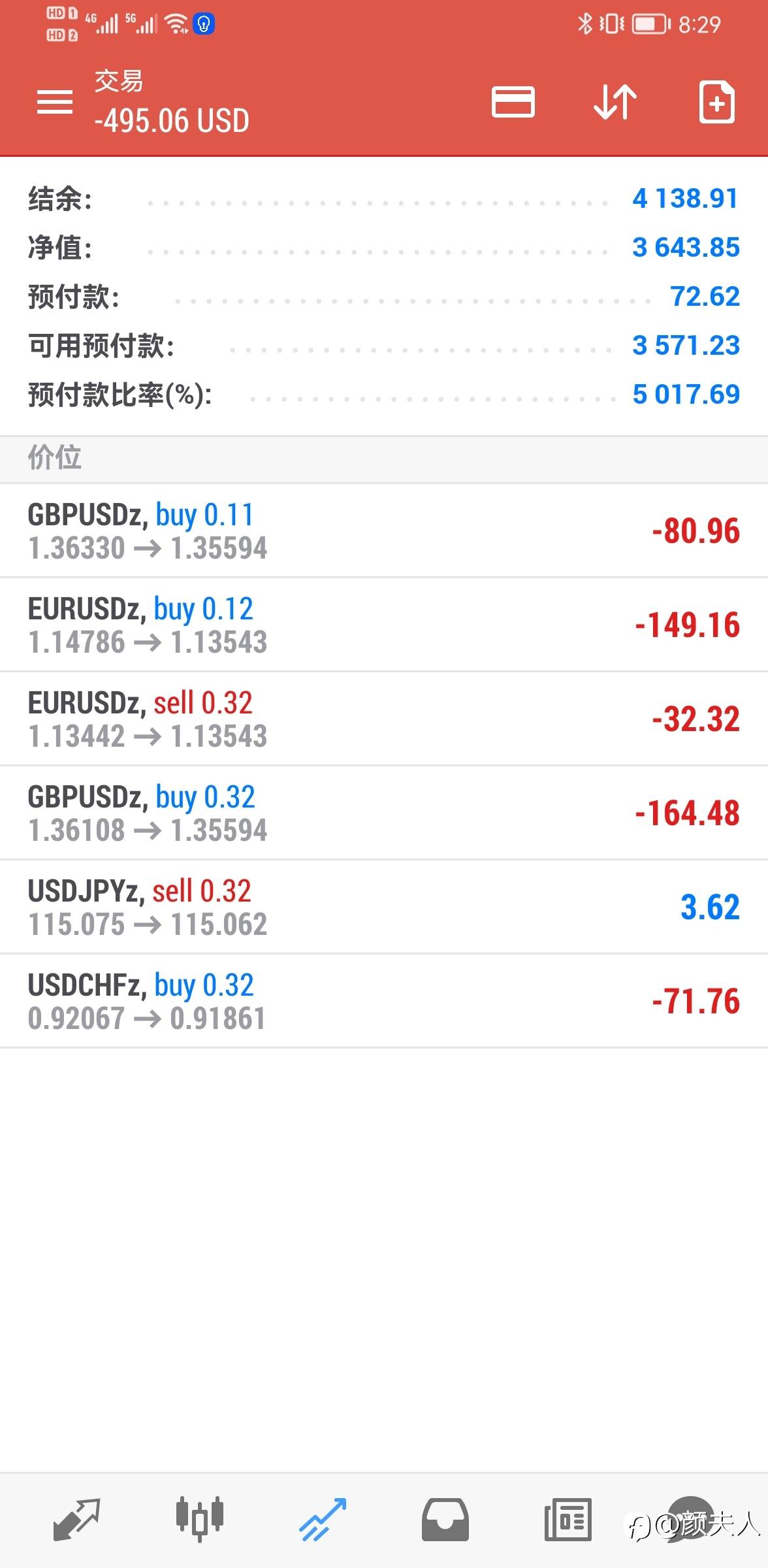
Task: Open the EURUSDz sell 0.32 position
Action: pyautogui.click(x=384, y=719)
